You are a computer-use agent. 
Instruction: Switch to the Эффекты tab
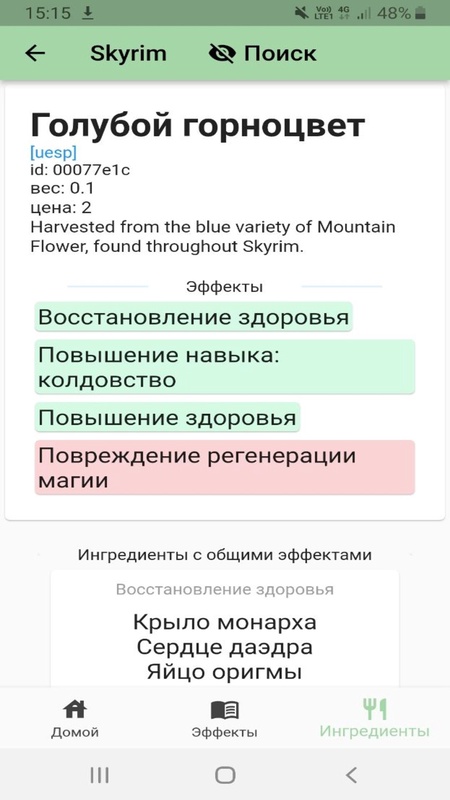pyautogui.click(x=224, y=718)
